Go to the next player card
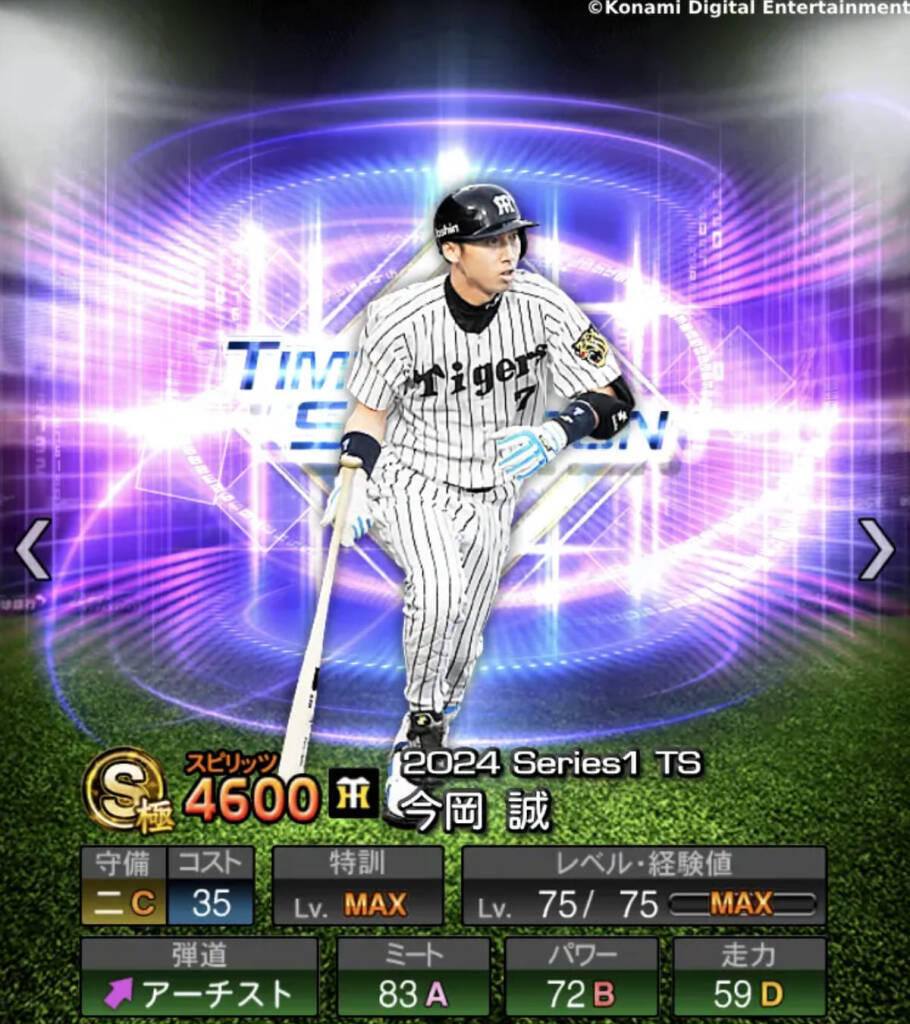Viewport: 910px width, 1024px height. point(876,549)
